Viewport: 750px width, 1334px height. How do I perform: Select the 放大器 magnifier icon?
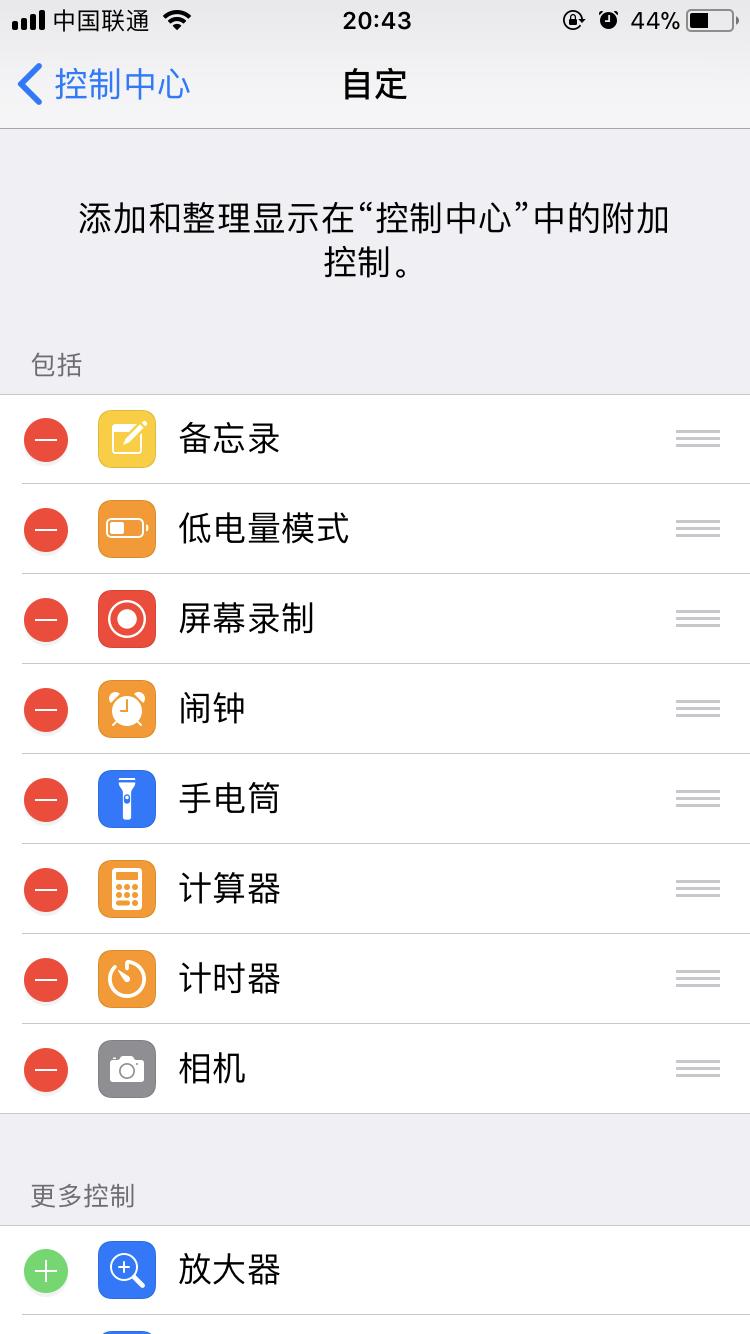click(126, 1270)
